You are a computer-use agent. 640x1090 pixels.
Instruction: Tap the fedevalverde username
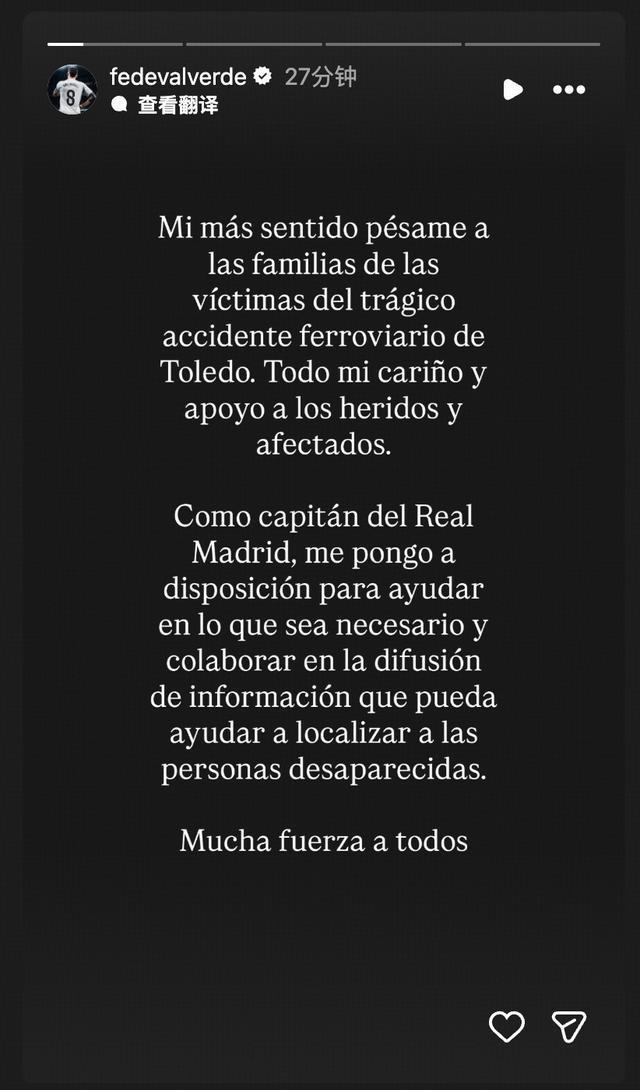tap(178, 76)
